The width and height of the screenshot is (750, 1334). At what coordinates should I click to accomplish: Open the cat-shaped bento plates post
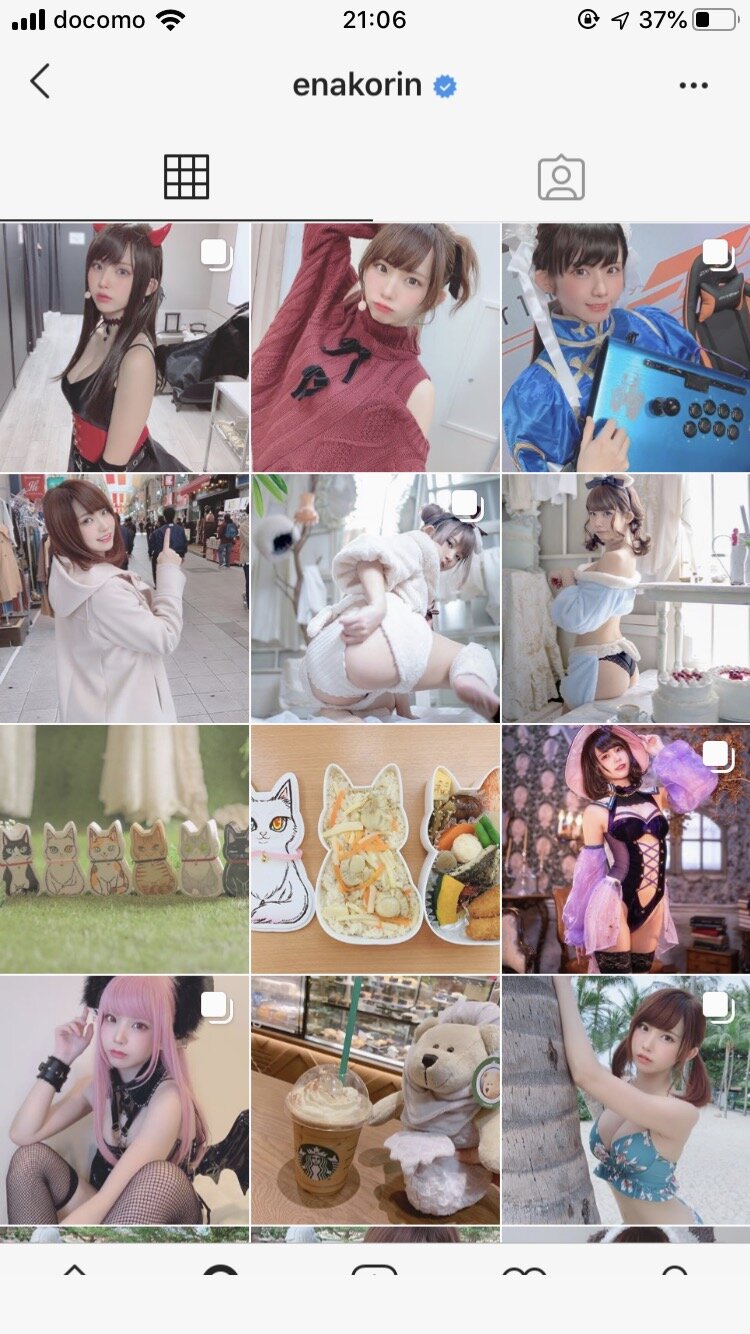375,849
